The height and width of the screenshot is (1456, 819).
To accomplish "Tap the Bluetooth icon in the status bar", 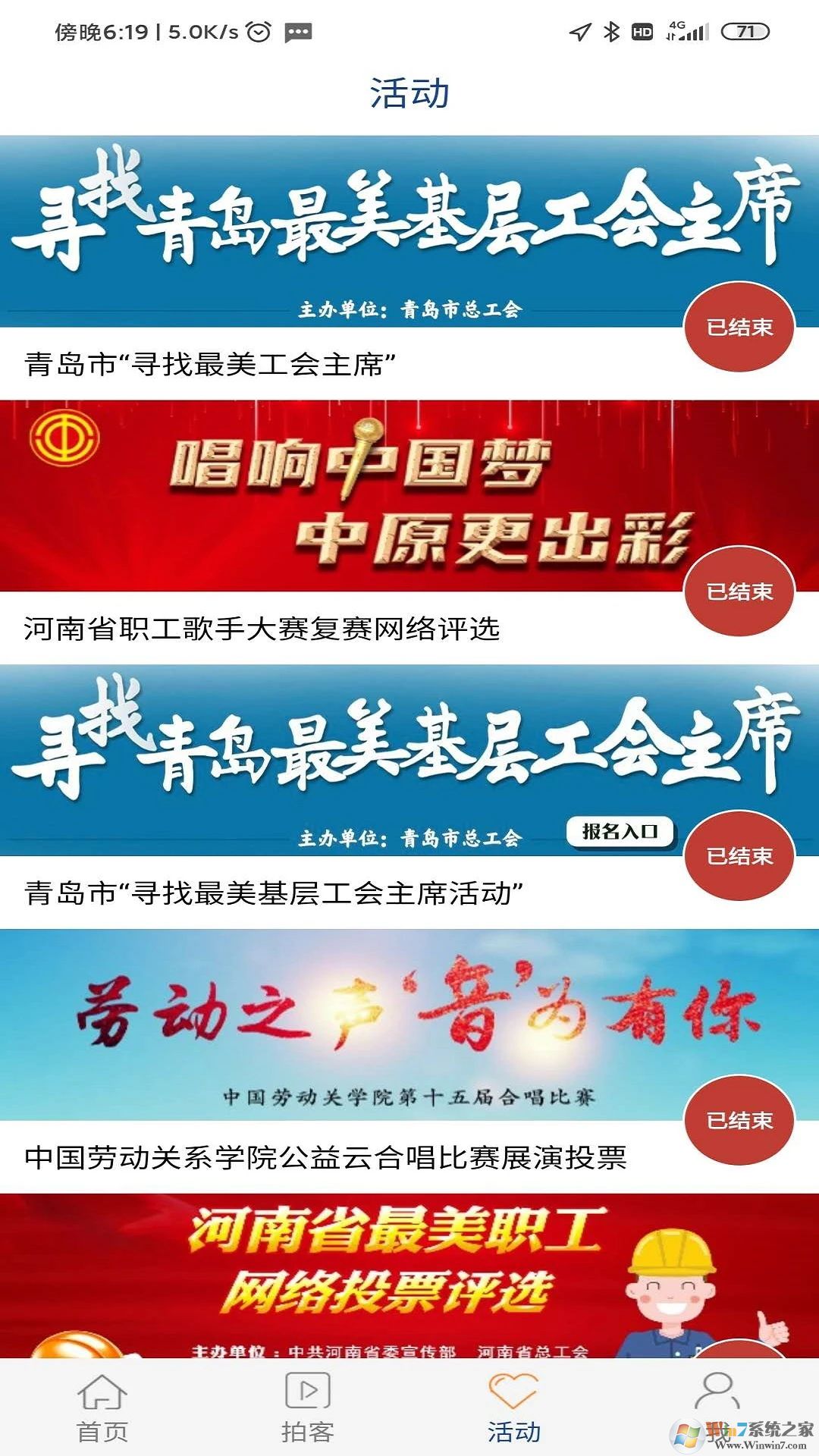I will 611,30.
